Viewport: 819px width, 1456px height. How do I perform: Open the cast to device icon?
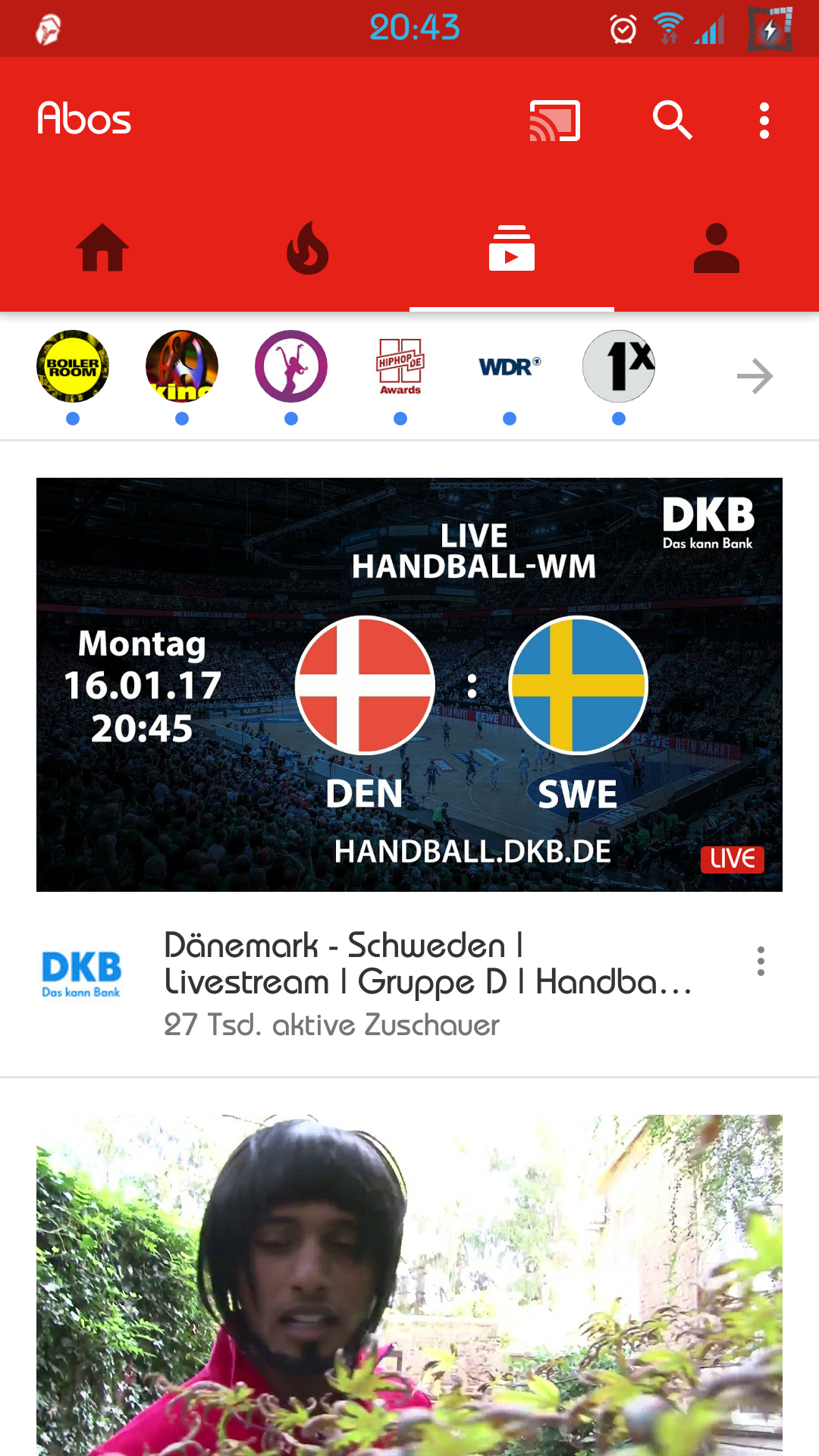pyautogui.click(x=554, y=121)
